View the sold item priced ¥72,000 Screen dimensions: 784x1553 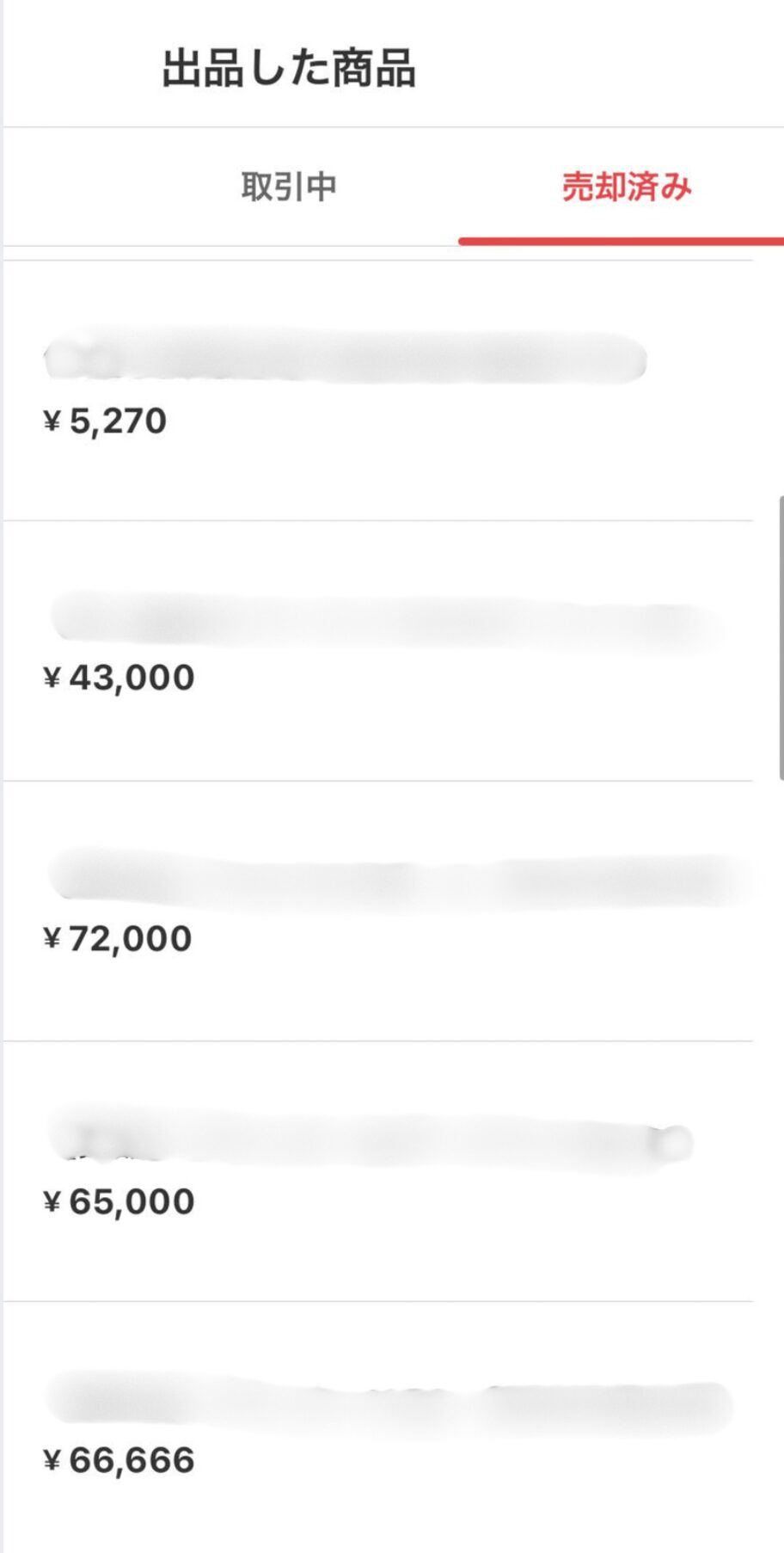click(378, 912)
